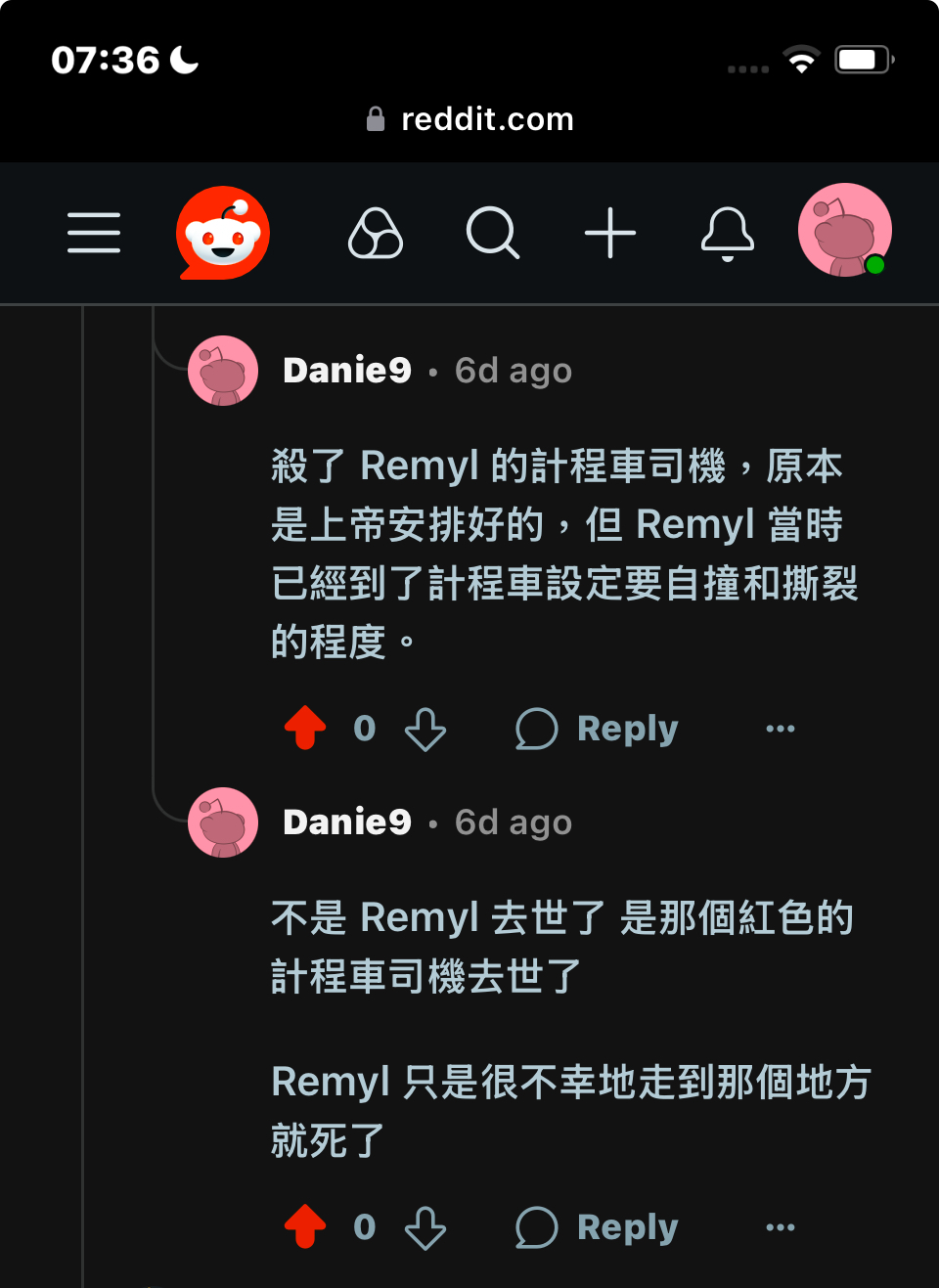The image size is (939, 1288).
Task: Open the profile avatar menu
Action: coord(844,231)
